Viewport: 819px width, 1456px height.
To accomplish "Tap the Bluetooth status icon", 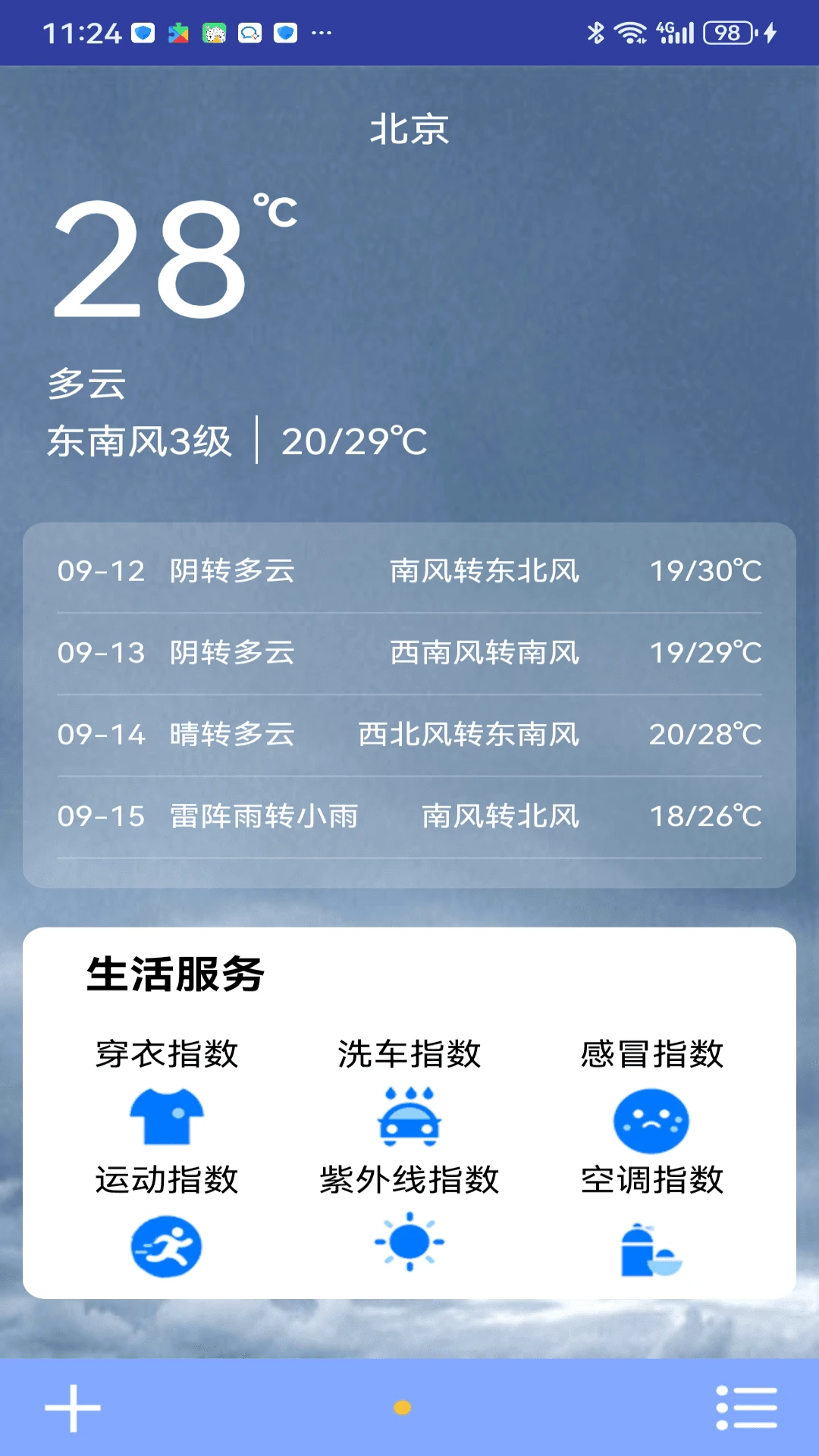I will pos(595,30).
